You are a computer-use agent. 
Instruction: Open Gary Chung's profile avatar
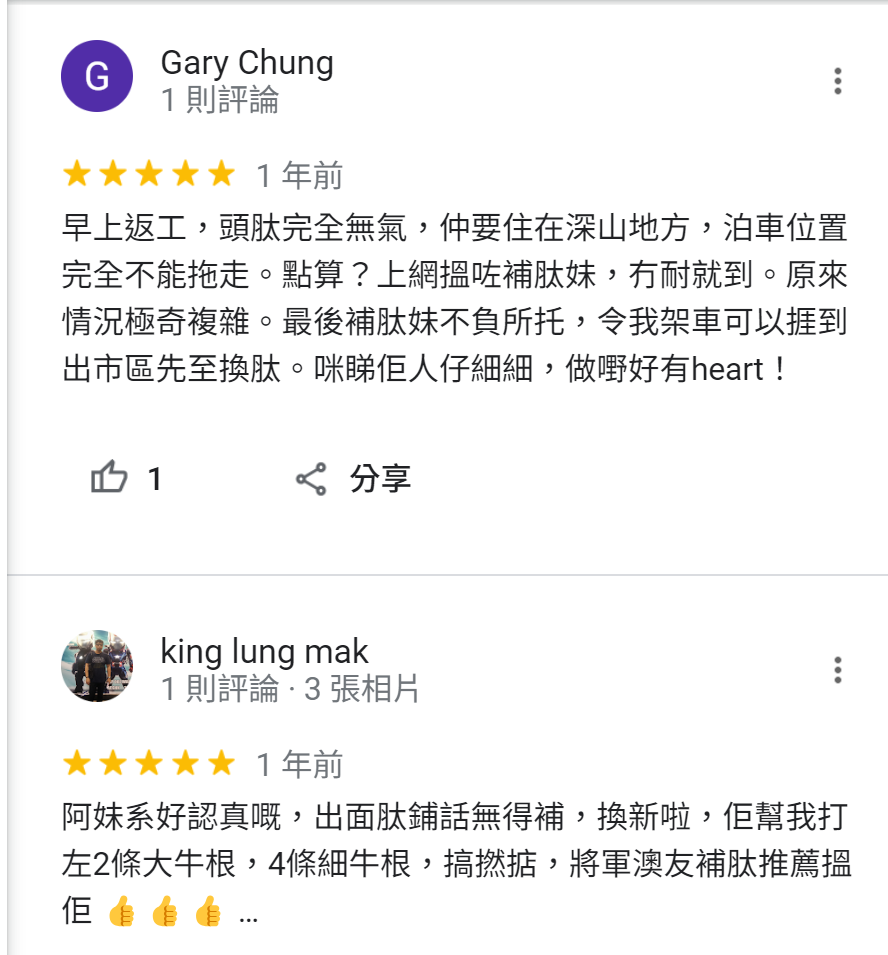(97, 77)
